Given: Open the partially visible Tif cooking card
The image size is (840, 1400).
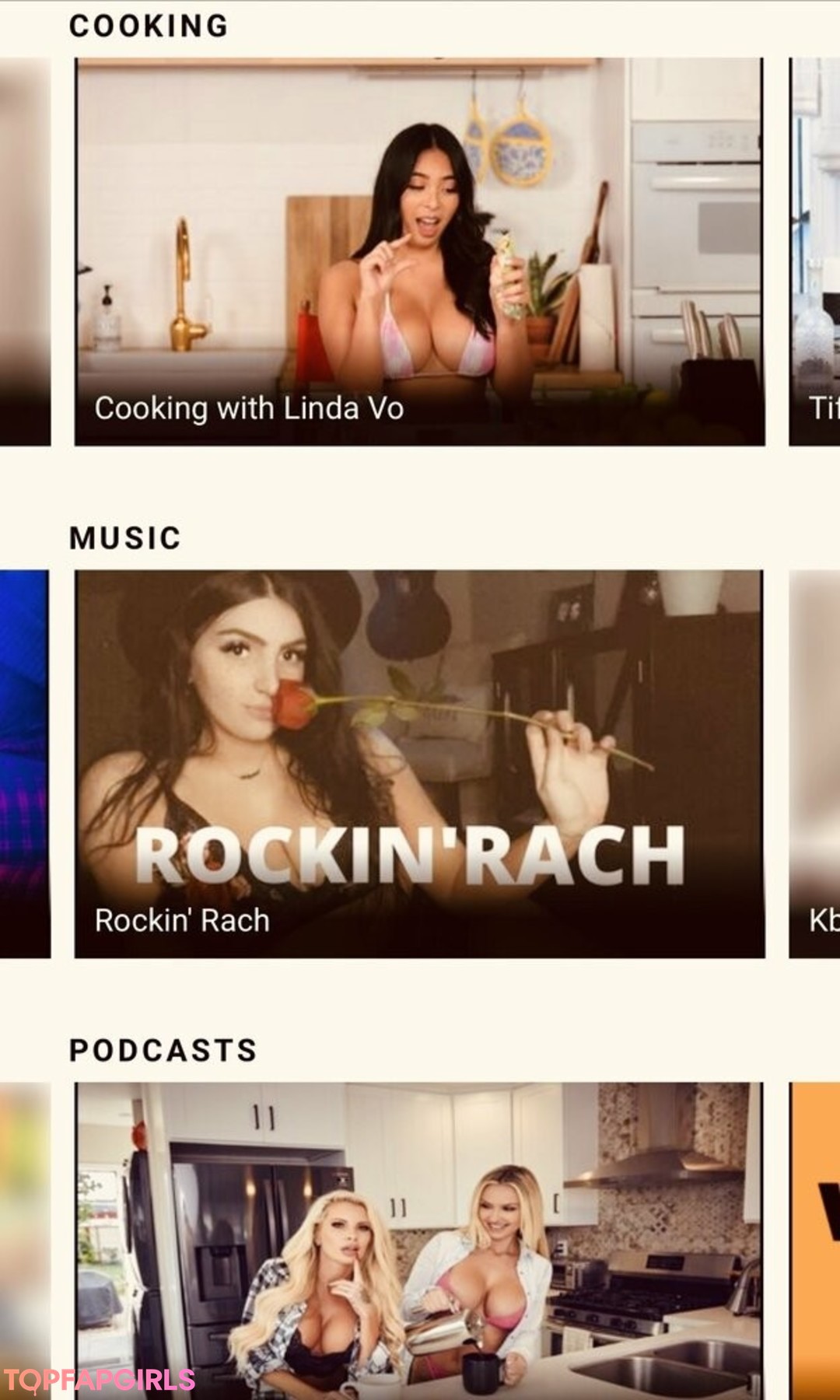Looking at the screenshot, I should click(x=815, y=251).
